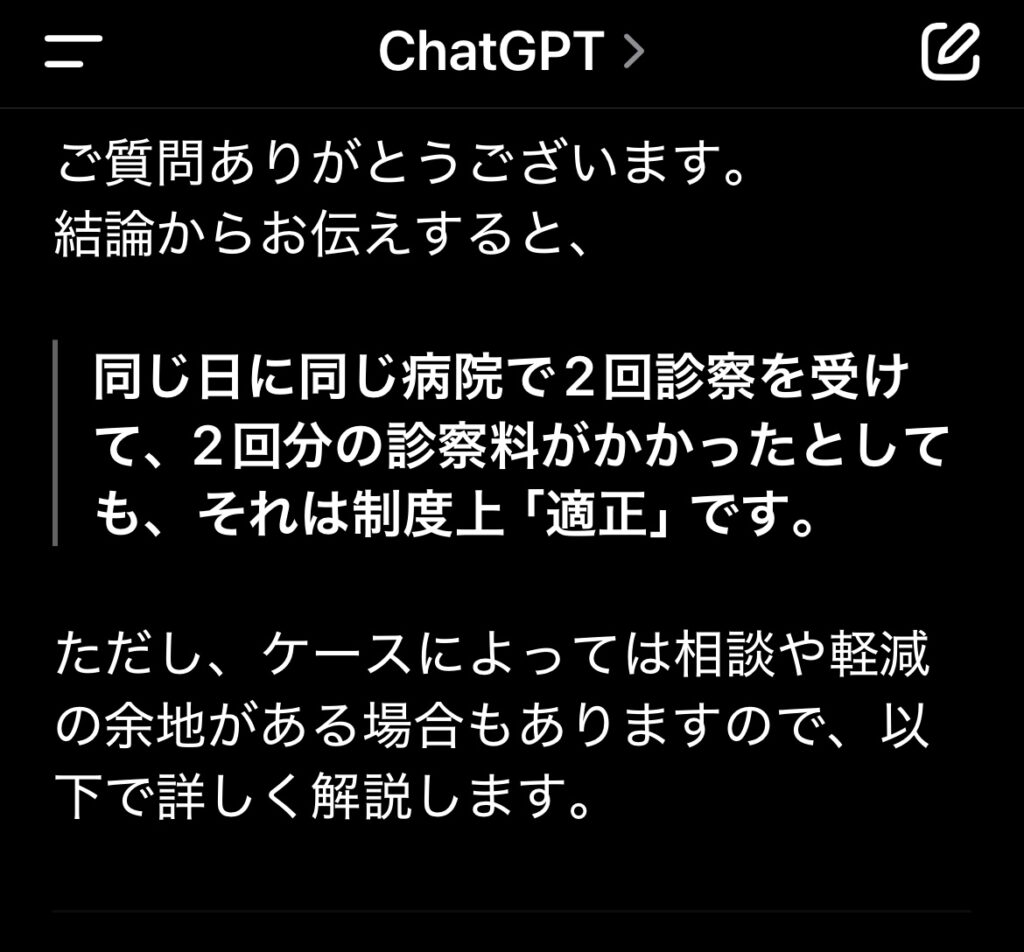
Task: Open the sidebar menu
Action: (73, 52)
